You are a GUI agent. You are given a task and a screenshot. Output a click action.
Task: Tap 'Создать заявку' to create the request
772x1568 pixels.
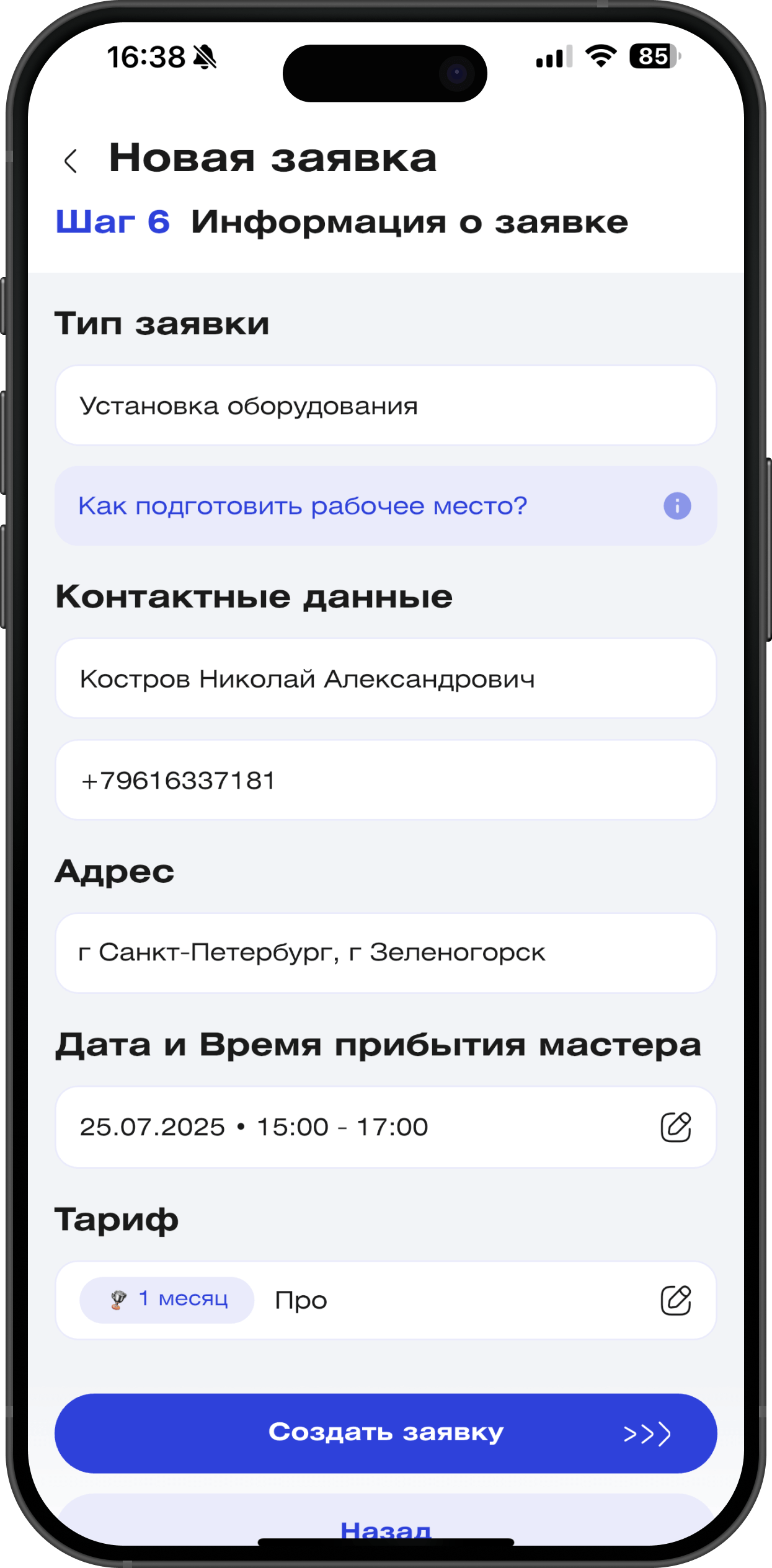click(x=386, y=1433)
